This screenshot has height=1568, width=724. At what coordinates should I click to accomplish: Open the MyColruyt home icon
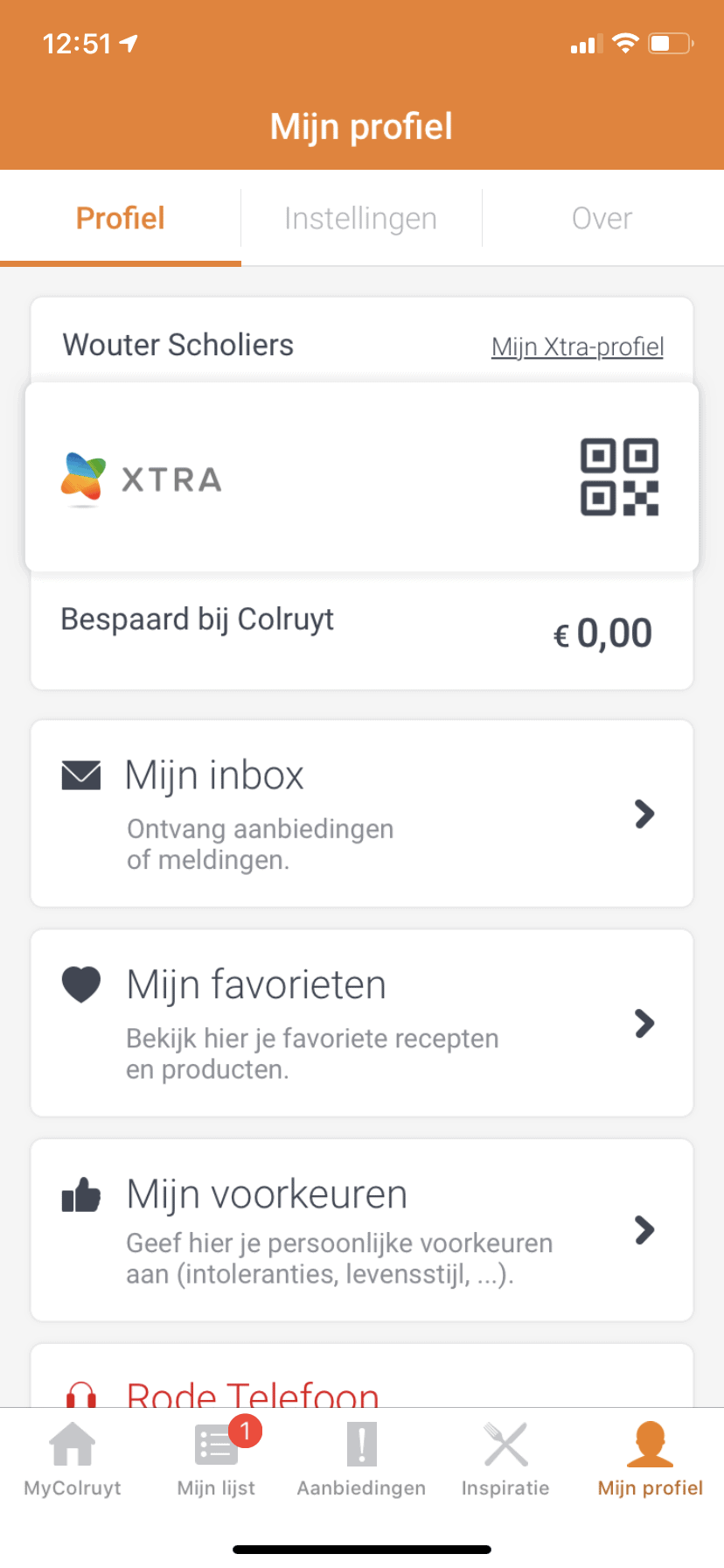tap(73, 1444)
